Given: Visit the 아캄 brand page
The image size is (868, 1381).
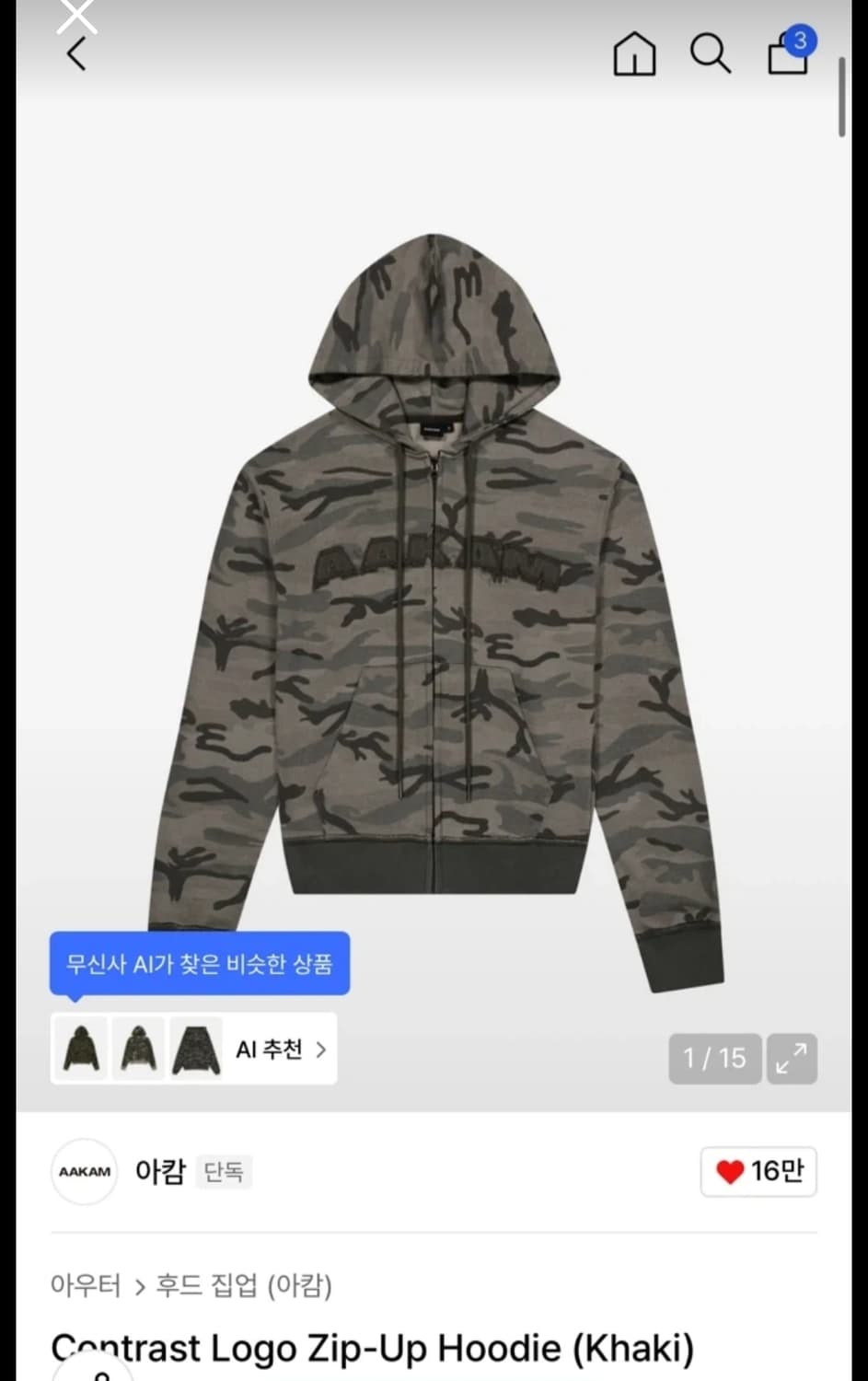Looking at the screenshot, I should [160, 1171].
